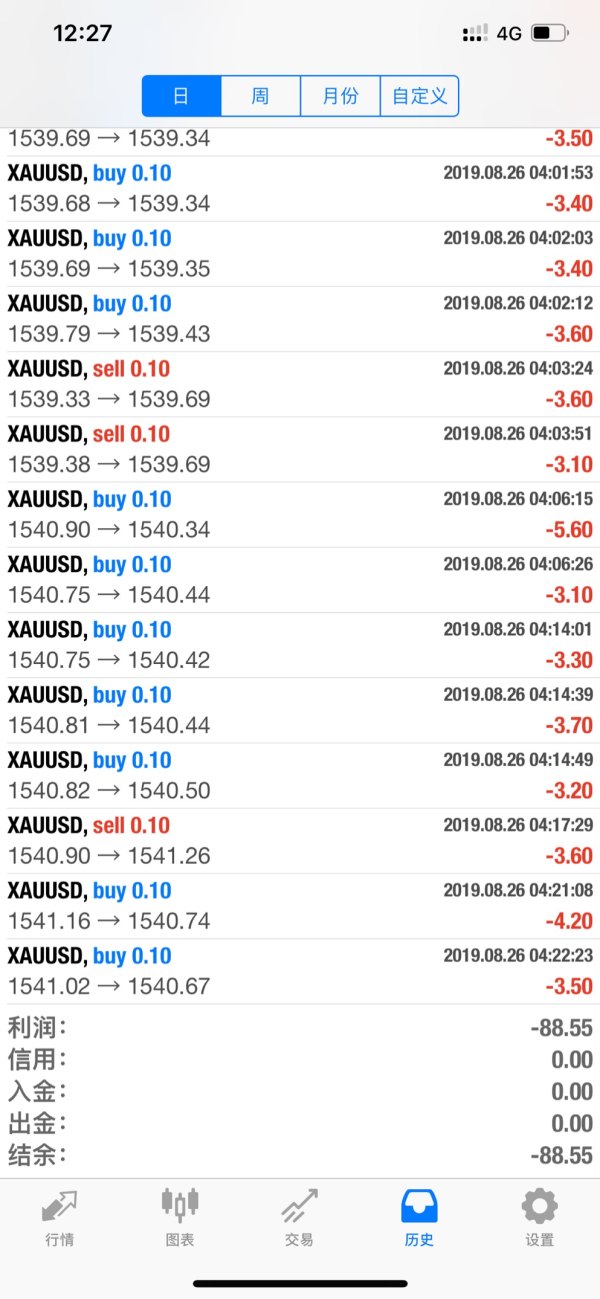View details of the 04:22:23 buy trade

click(300, 971)
